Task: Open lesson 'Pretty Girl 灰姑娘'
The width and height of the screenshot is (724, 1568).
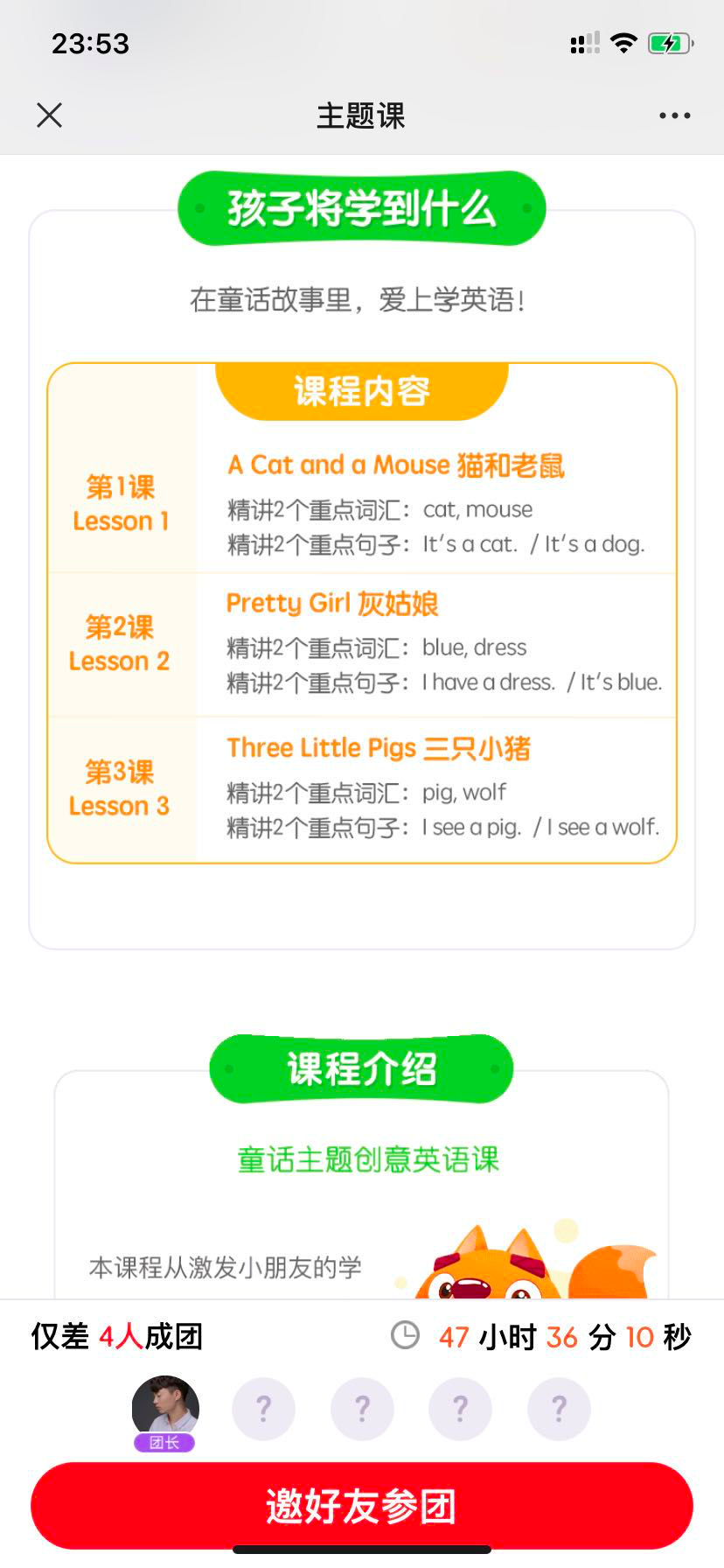Action: (333, 604)
